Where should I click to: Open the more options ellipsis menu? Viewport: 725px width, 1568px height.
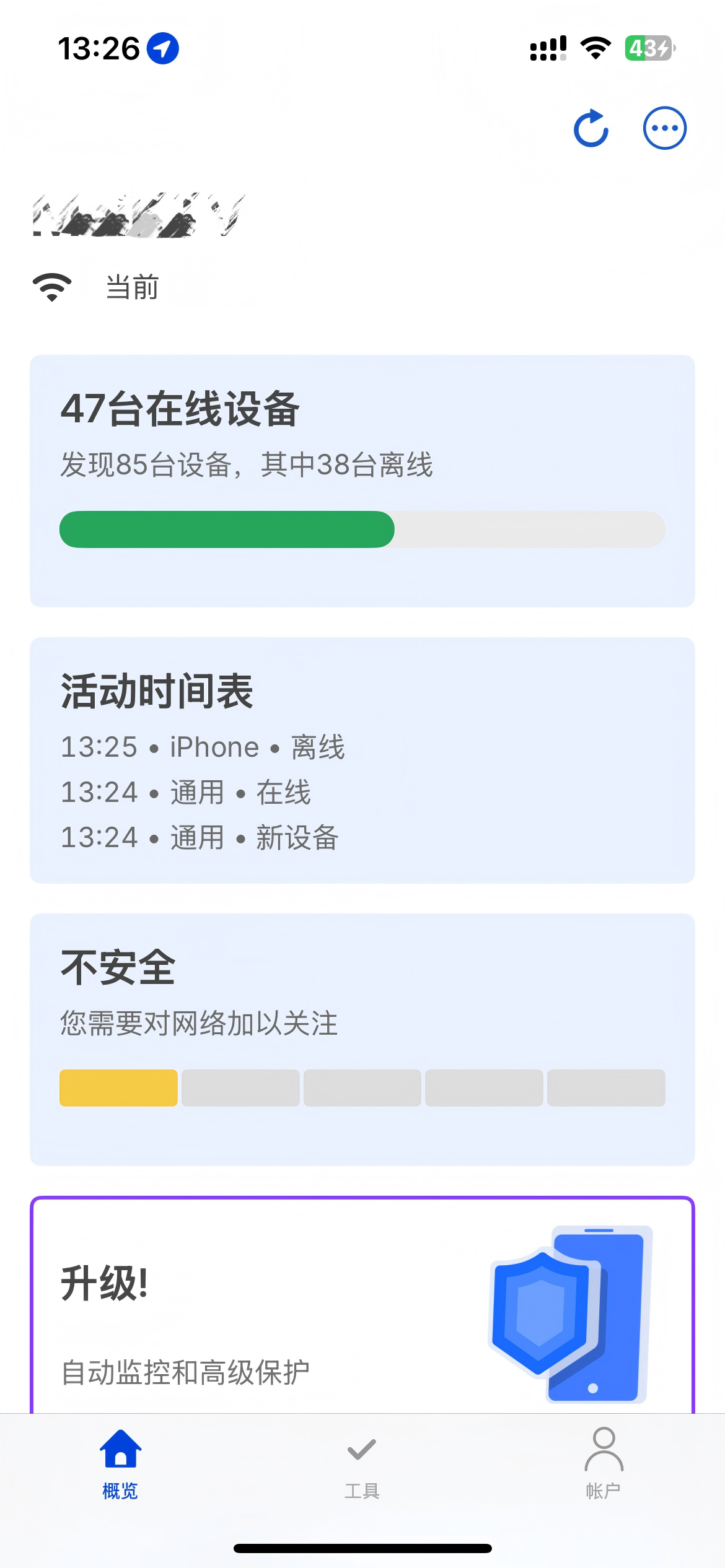(664, 127)
